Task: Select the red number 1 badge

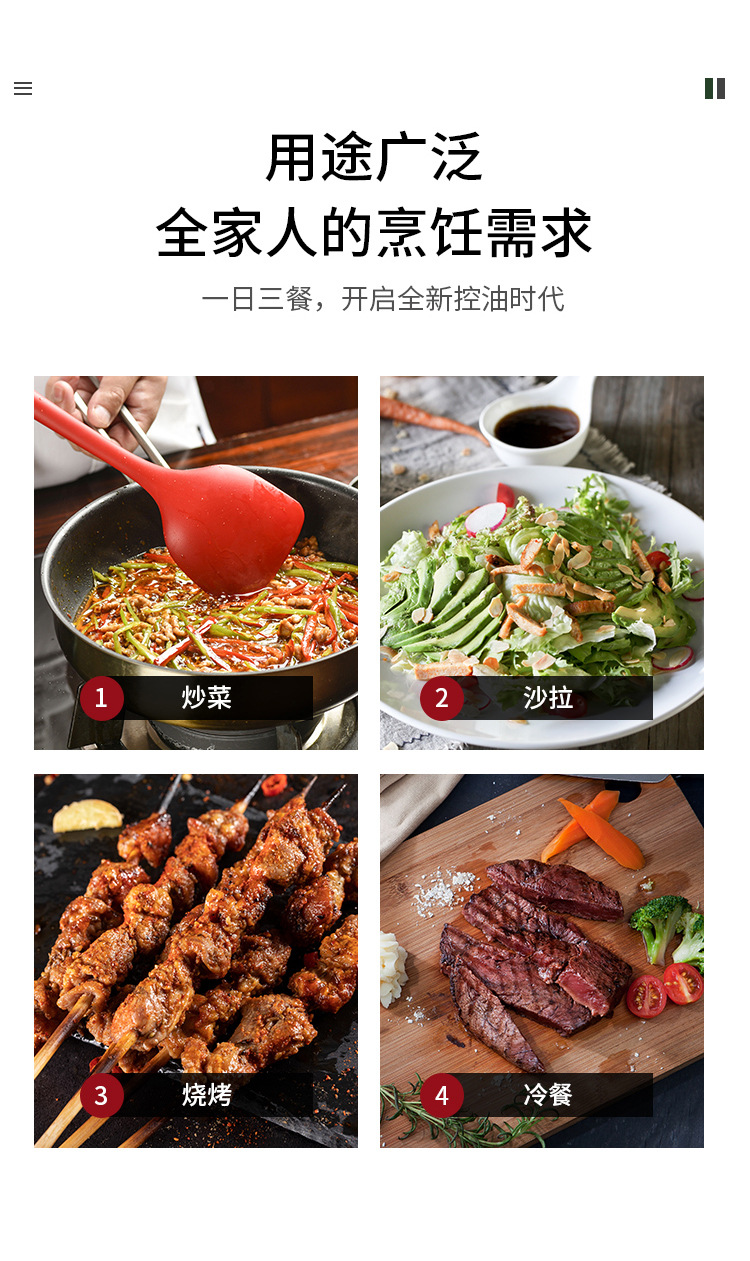Action: [101, 698]
